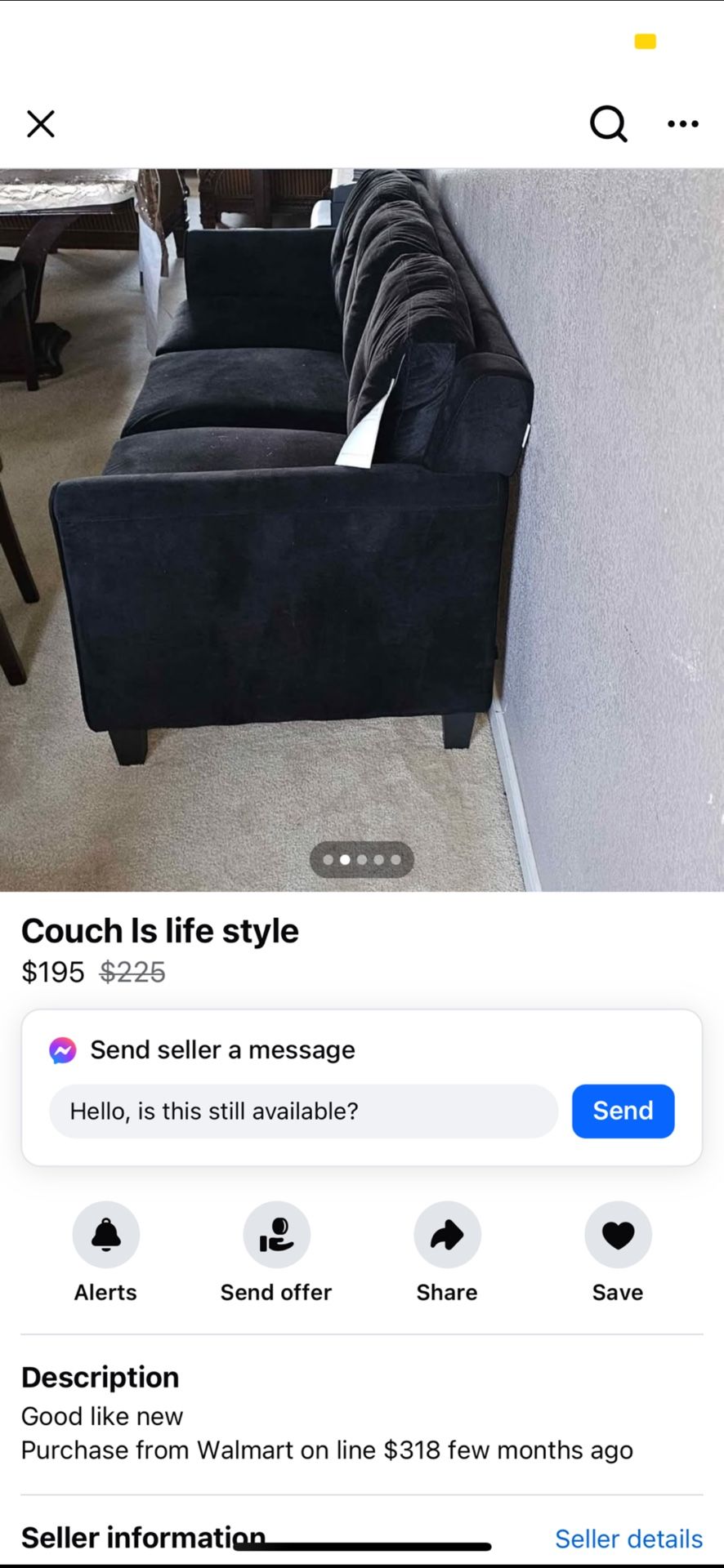The width and height of the screenshot is (724, 1568).
Task: Open Seller details link
Action: tap(628, 1539)
